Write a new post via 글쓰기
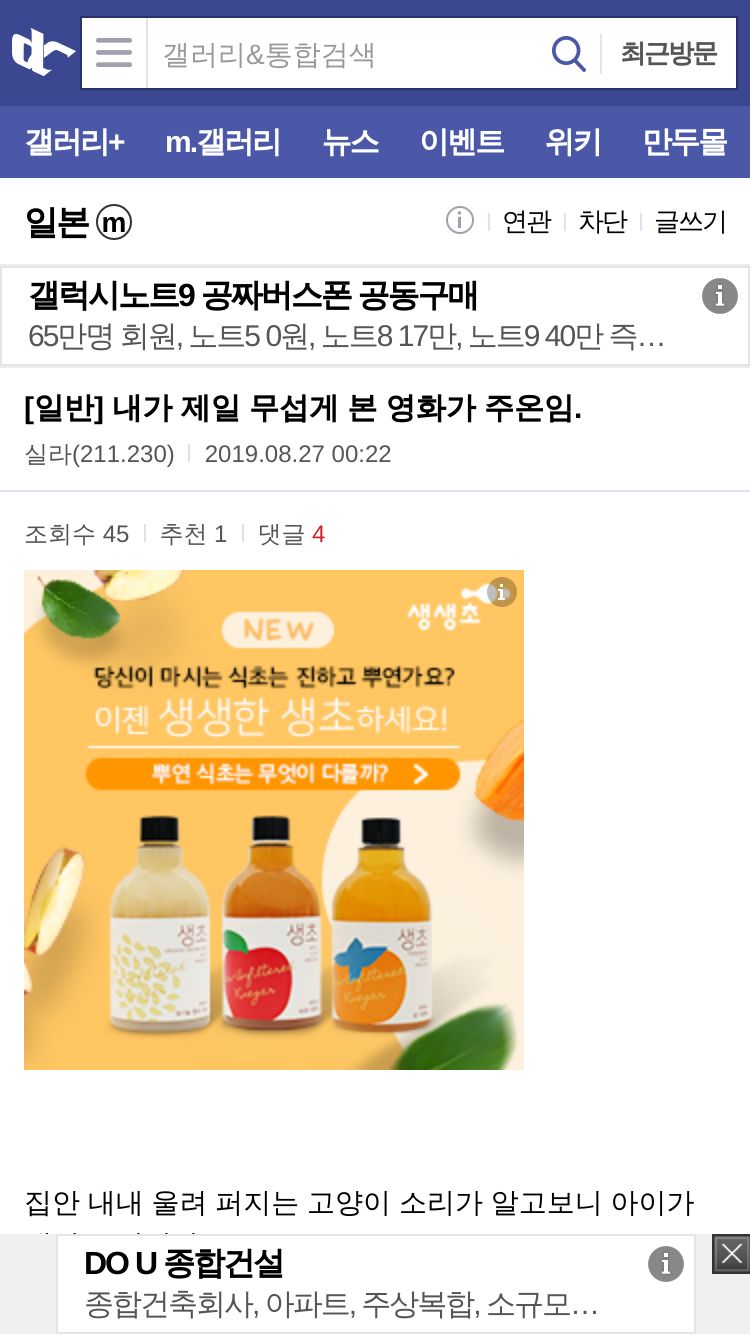750x1334 pixels. point(690,222)
